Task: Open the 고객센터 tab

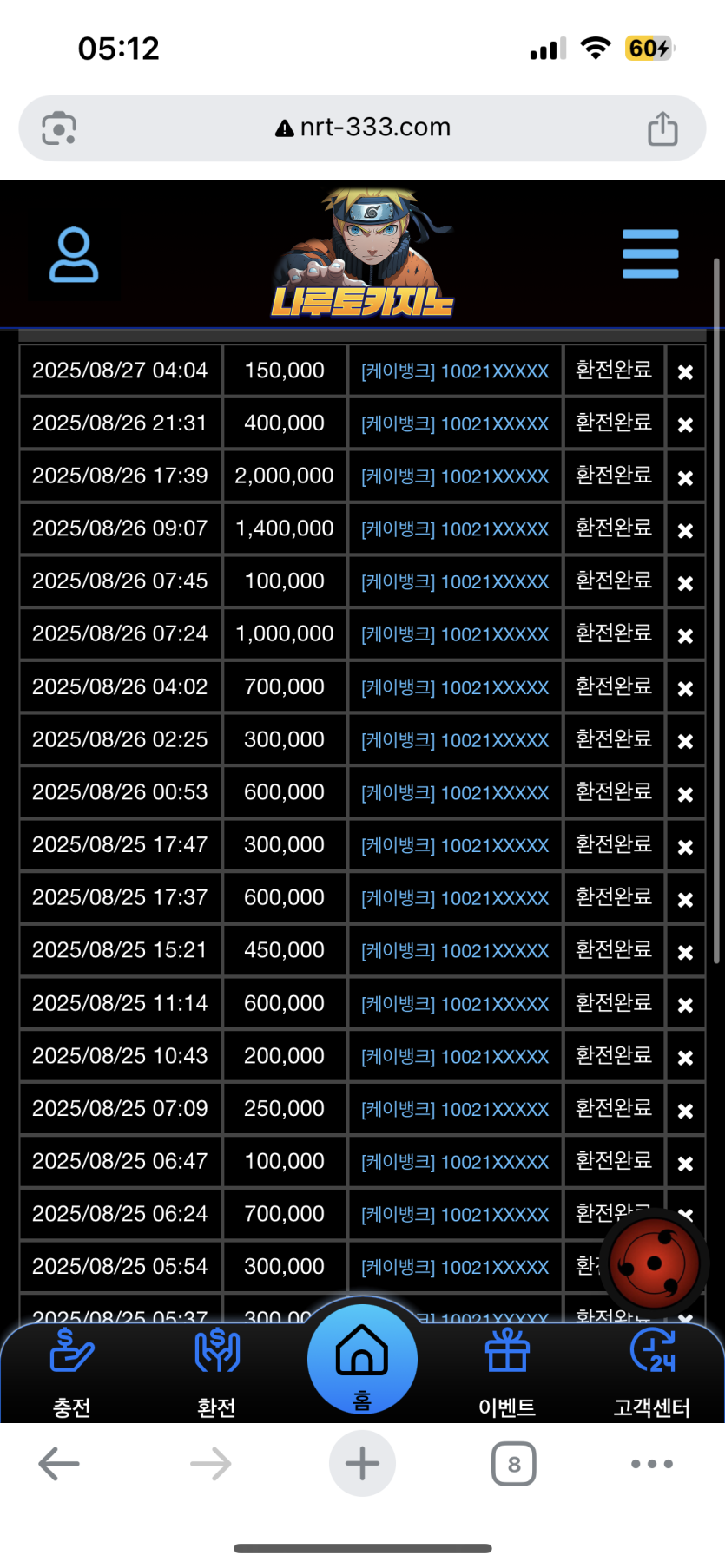Action: [652, 1372]
